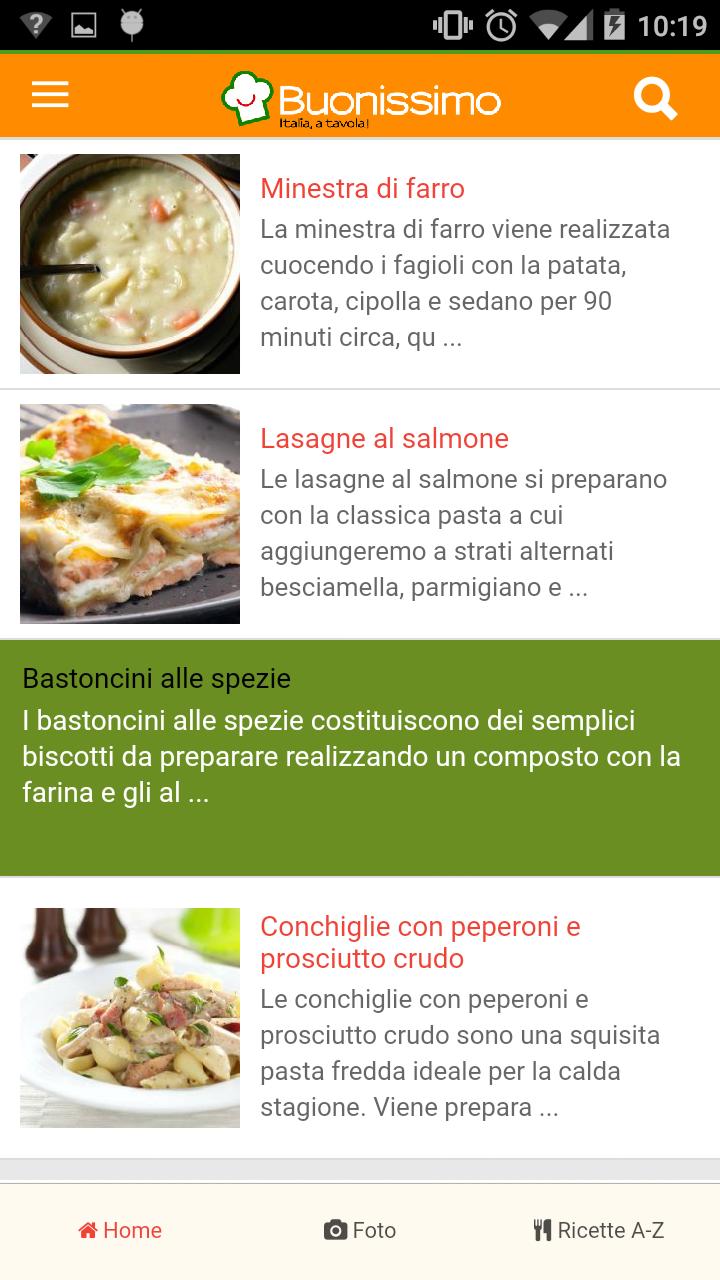Viewport: 720px width, 1280px height.
Task: Open the search function
Action: (654, 95)
